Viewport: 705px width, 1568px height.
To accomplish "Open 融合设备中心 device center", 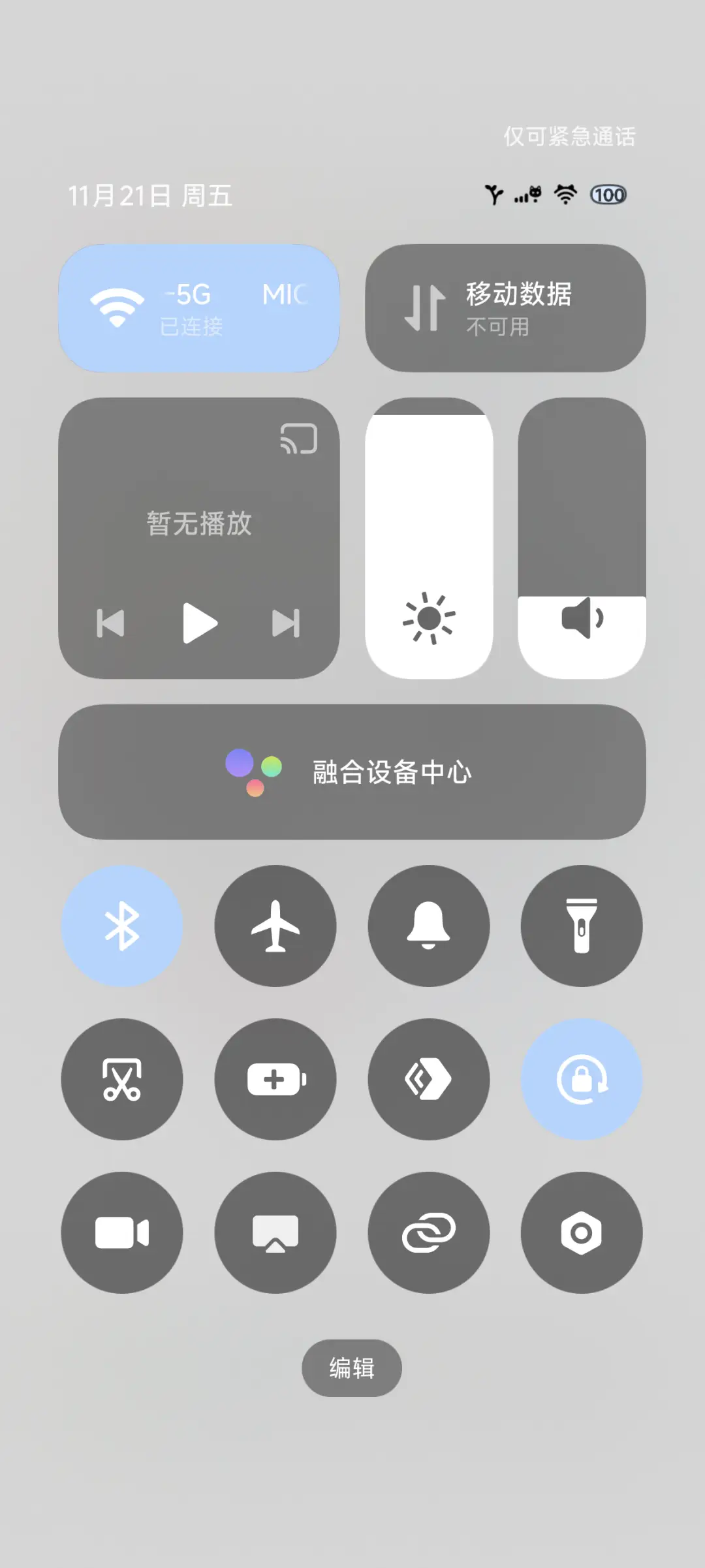I will coord(352,773).
